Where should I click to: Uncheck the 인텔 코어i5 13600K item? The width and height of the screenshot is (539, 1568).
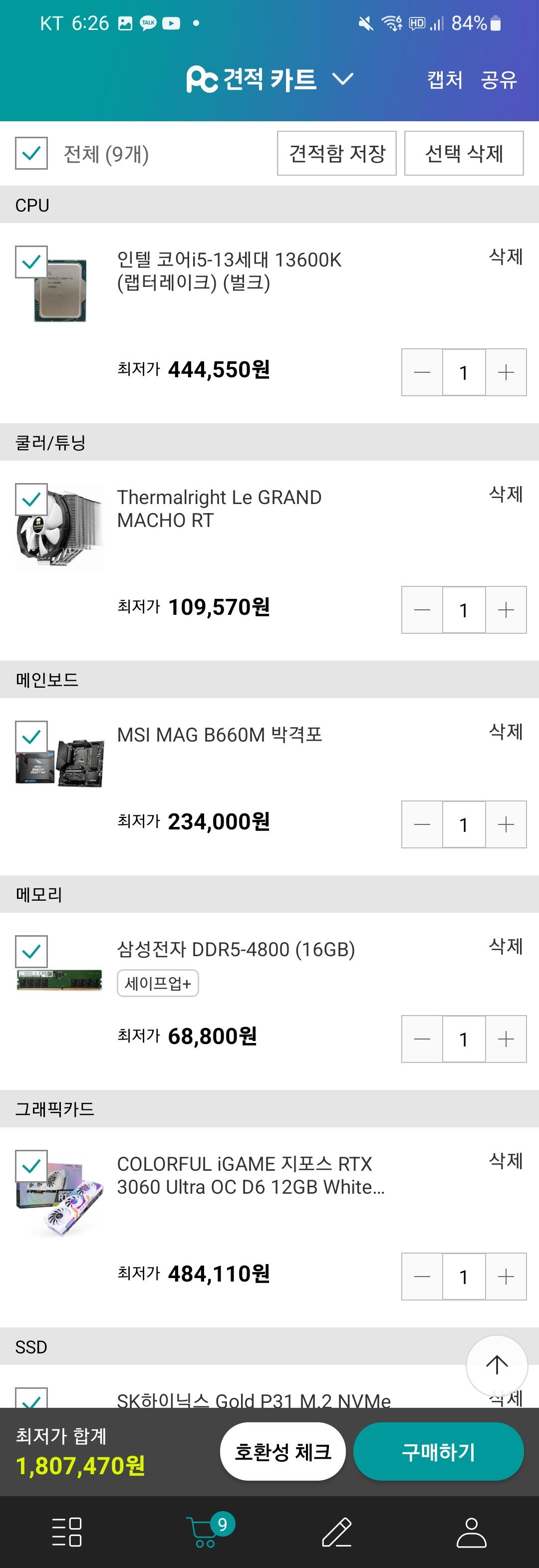point(31,262)
